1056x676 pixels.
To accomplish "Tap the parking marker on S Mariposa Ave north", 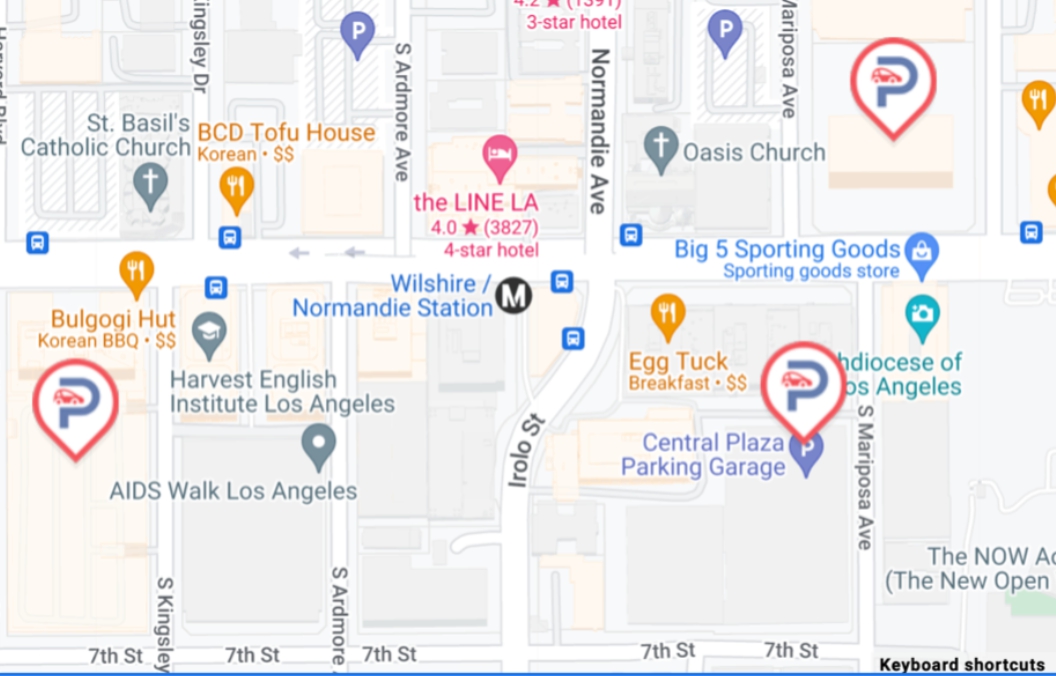I will click(x=893, y=83).
